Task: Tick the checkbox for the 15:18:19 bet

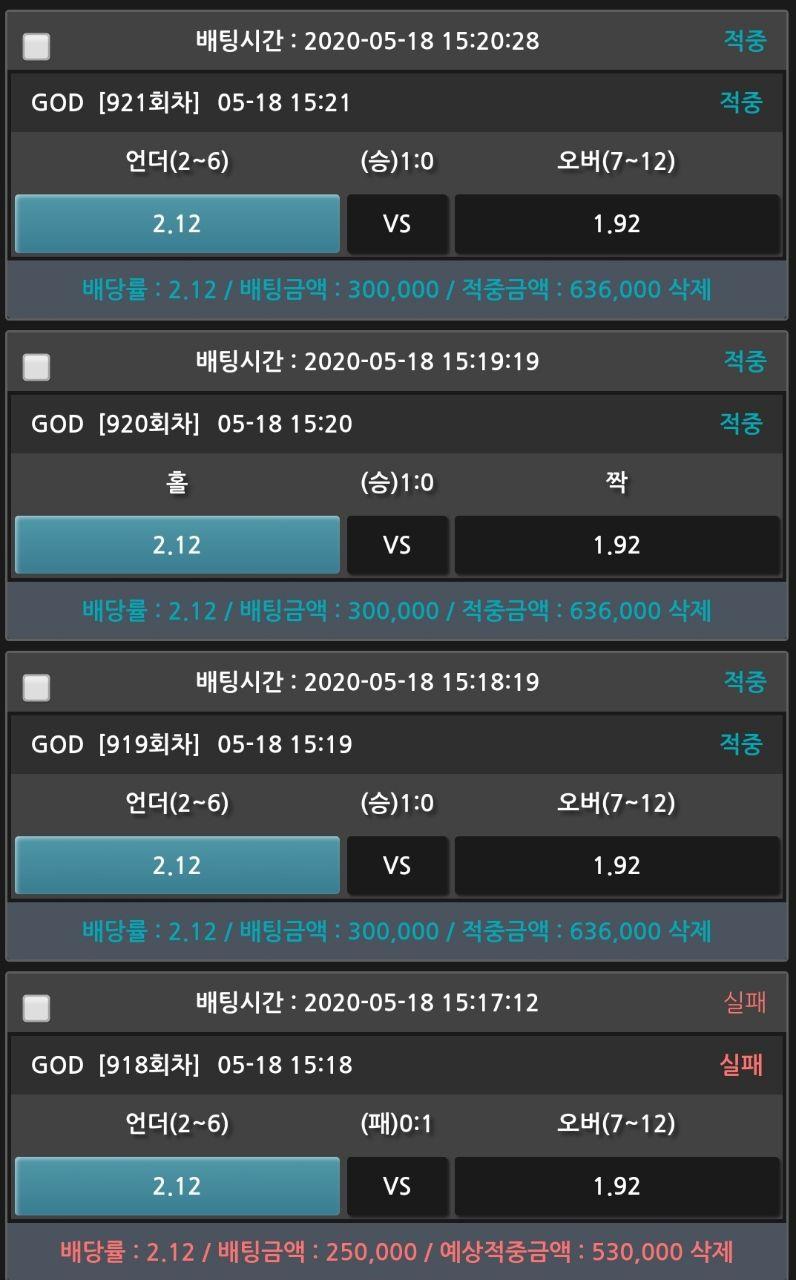Action: click(x=36, y=688)
